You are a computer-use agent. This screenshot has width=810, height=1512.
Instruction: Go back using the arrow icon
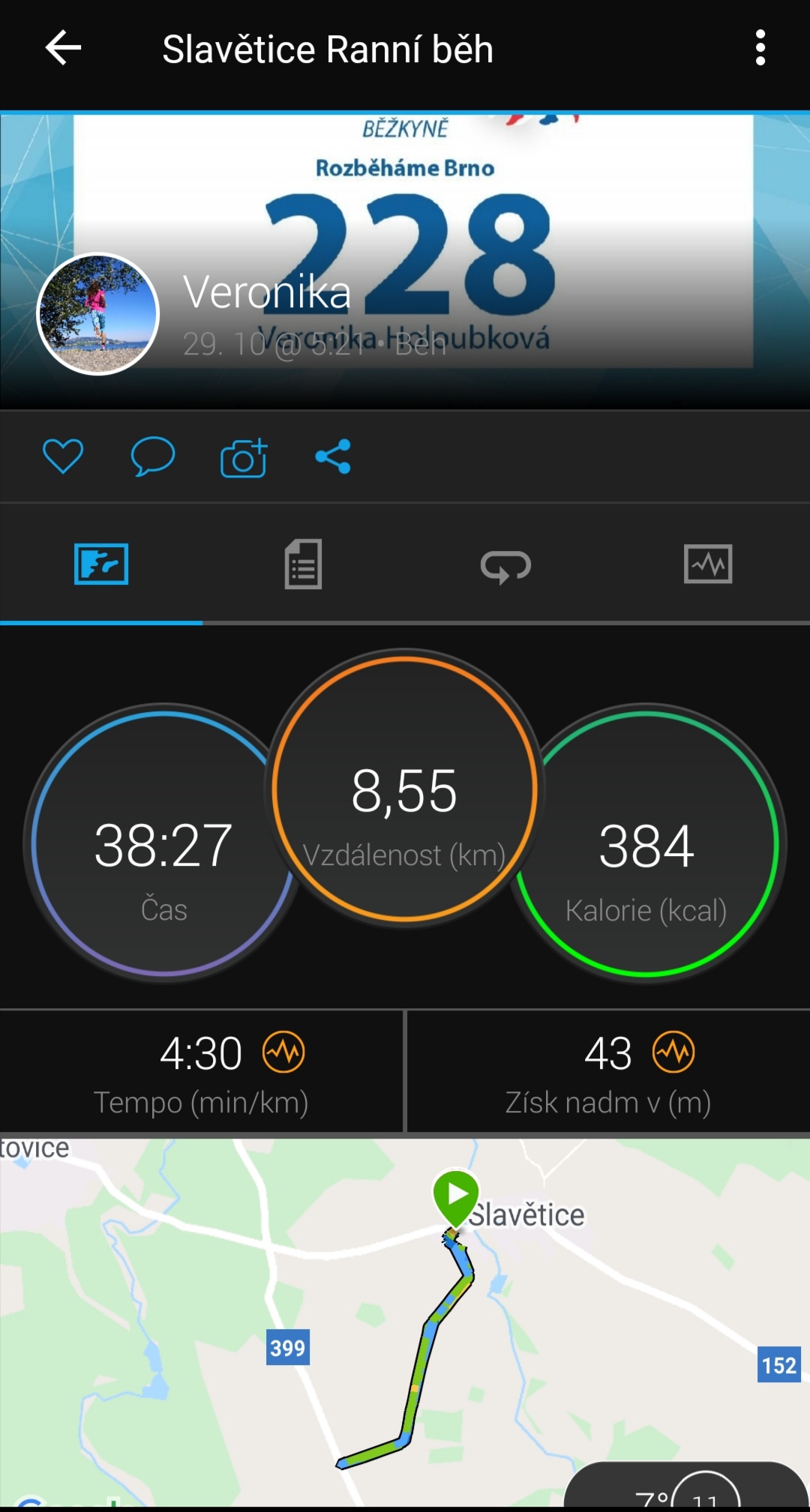(x=63, y=49)
